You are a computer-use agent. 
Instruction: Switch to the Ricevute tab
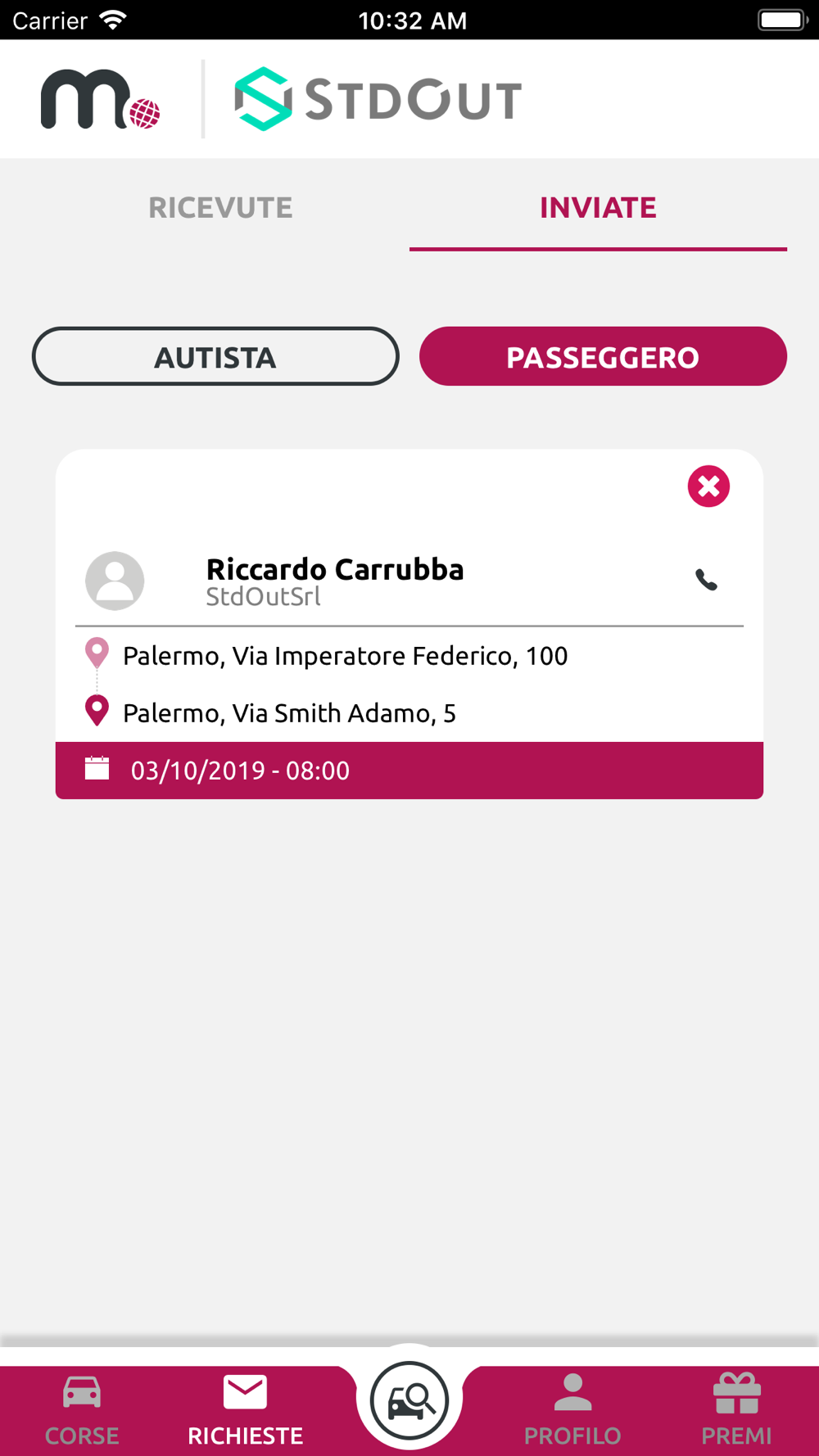click(x=220, y=208)
